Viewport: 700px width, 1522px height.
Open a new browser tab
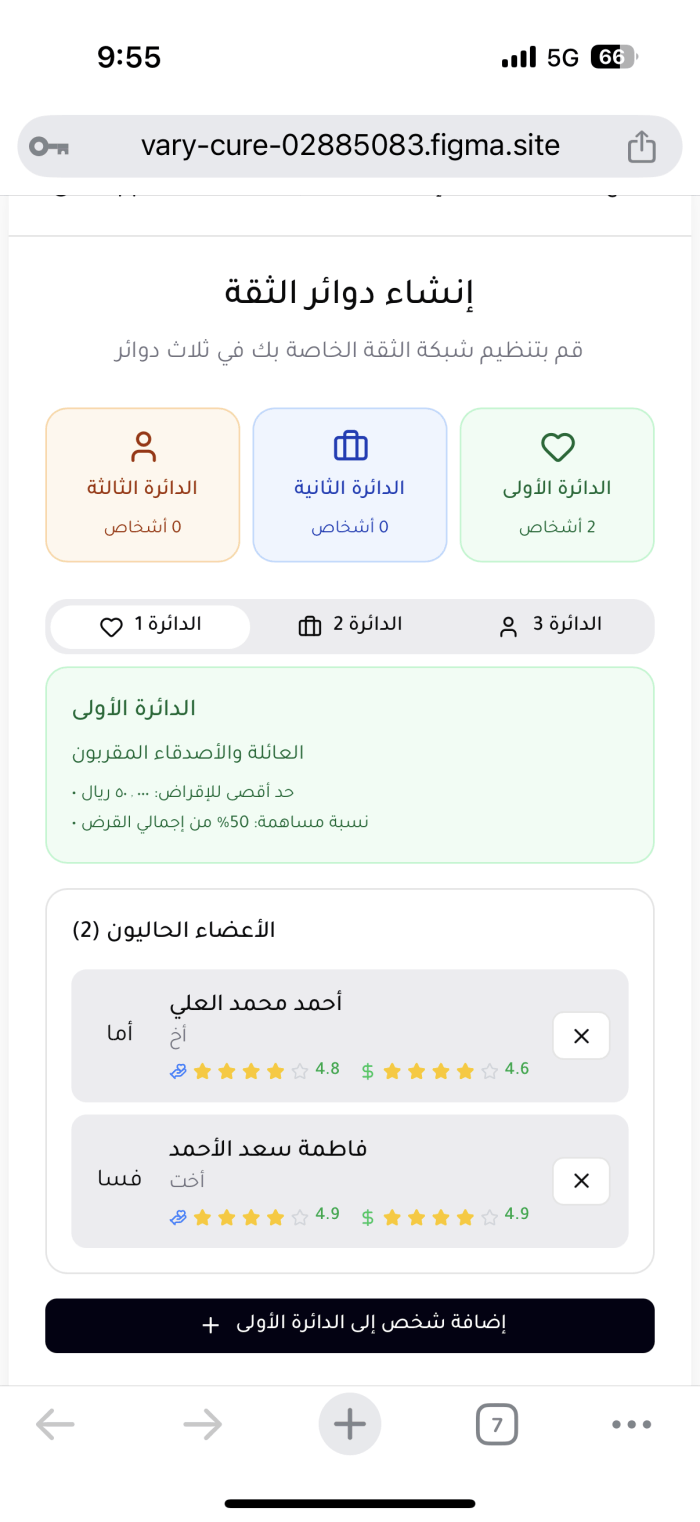pyautogui.click(x=350, y=1423)
